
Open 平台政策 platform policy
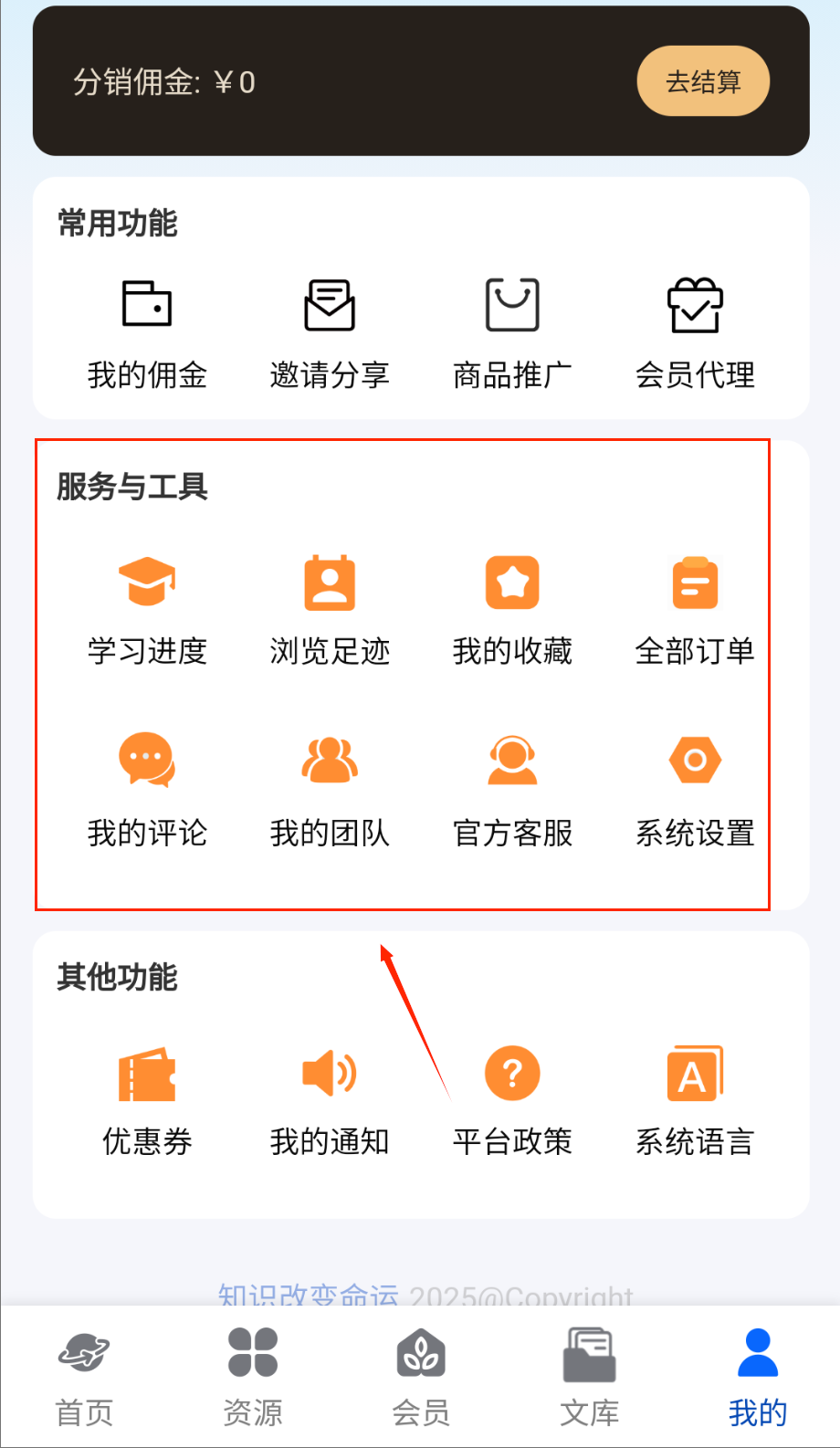[512, 1100]
